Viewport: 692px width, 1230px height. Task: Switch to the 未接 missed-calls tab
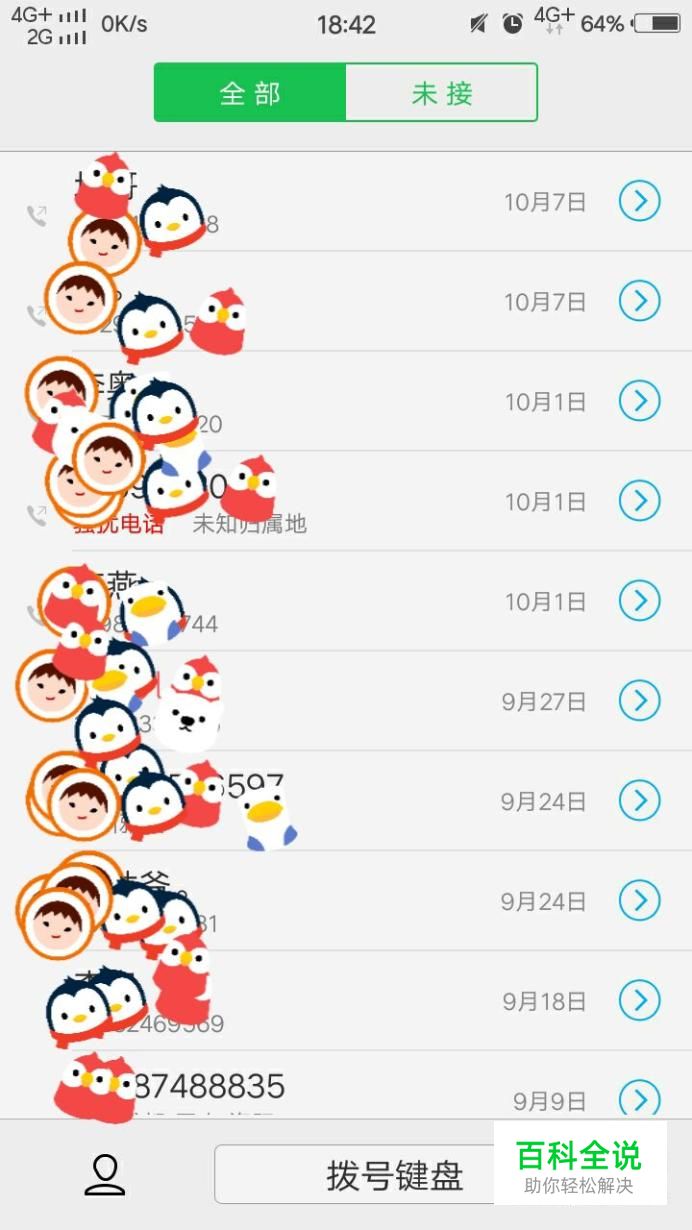(x=441, y=93)
